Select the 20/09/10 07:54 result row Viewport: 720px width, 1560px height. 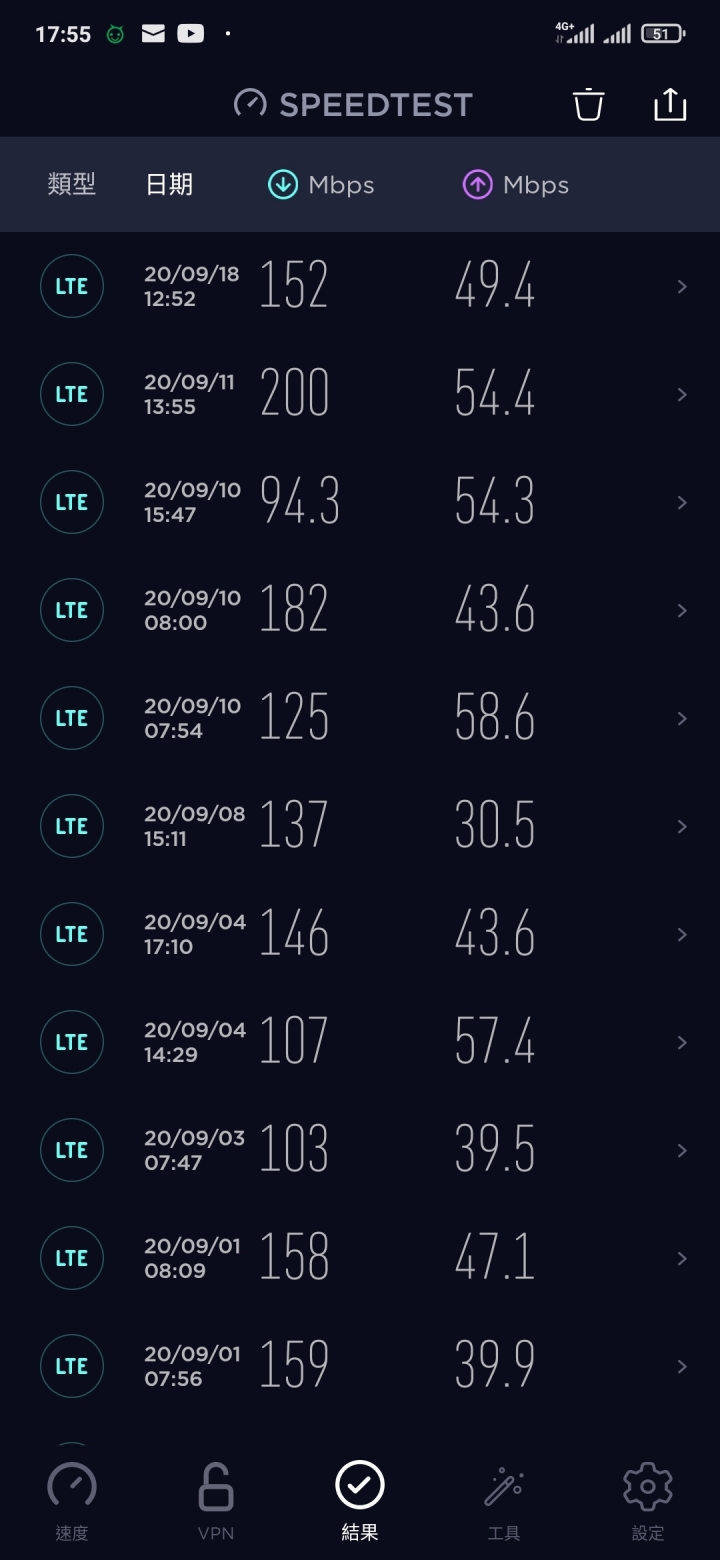click(360, 718)
